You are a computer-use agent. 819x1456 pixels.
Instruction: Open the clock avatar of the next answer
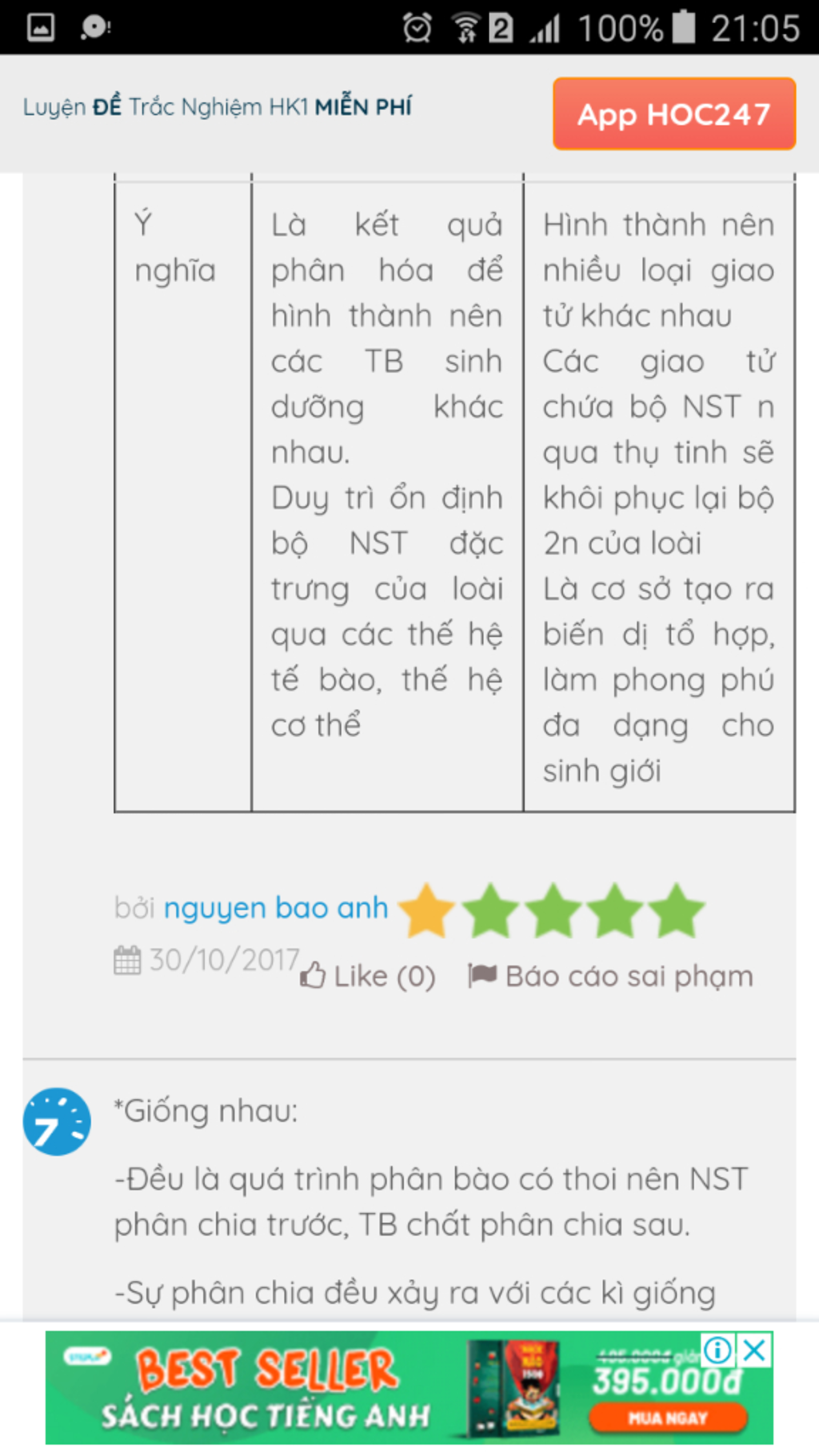pyautogui.click(x=57, y=1122)
